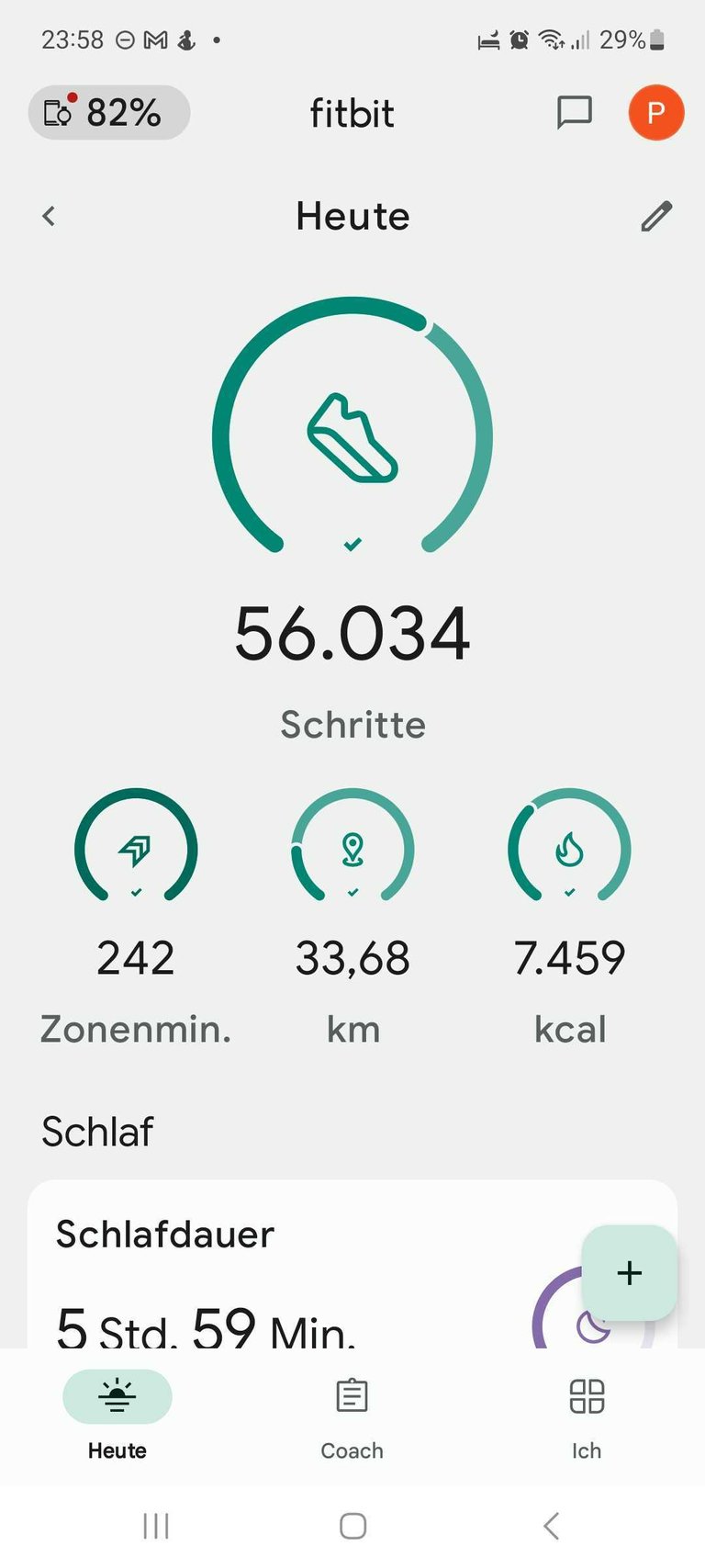Go to the system home screen

click(x=352, y=1526)
